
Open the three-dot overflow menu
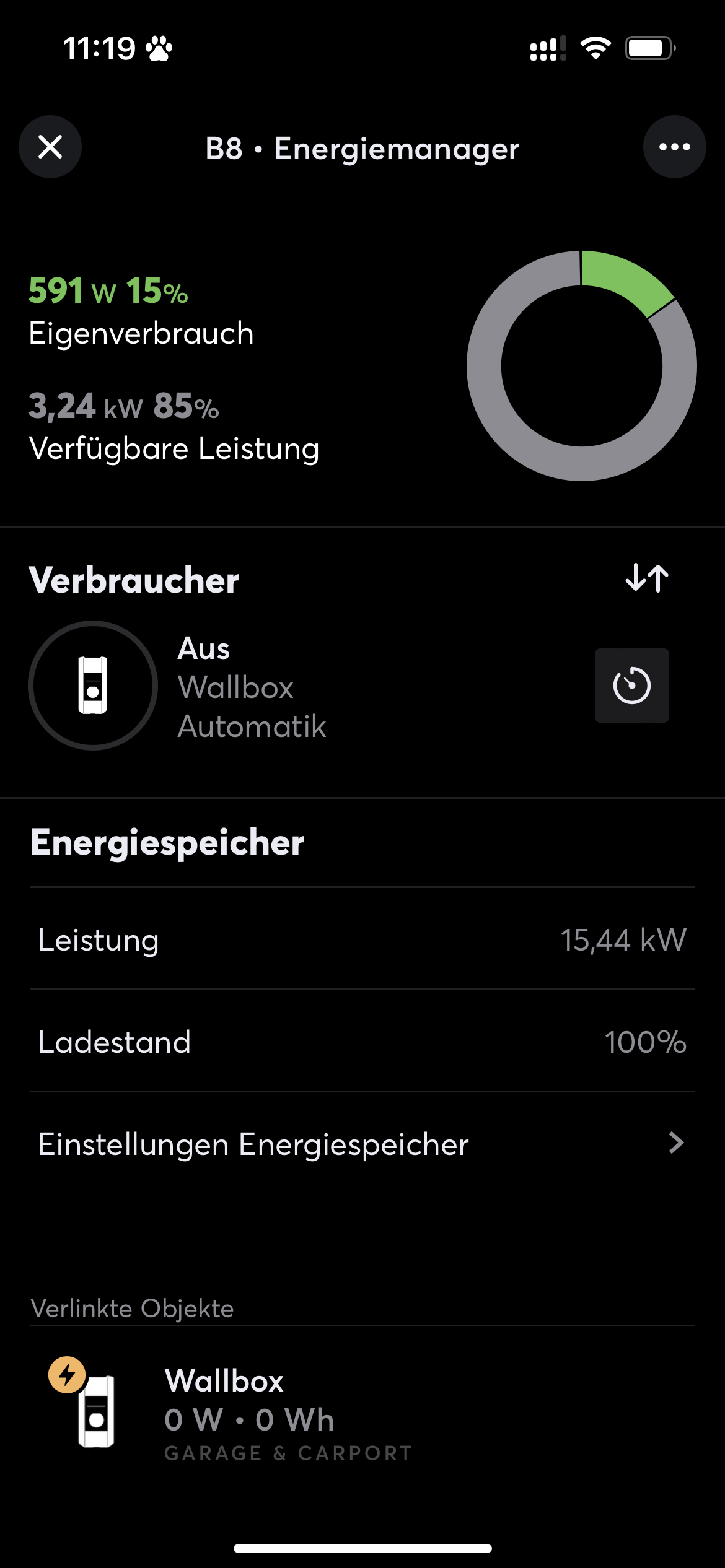point(674,147)
